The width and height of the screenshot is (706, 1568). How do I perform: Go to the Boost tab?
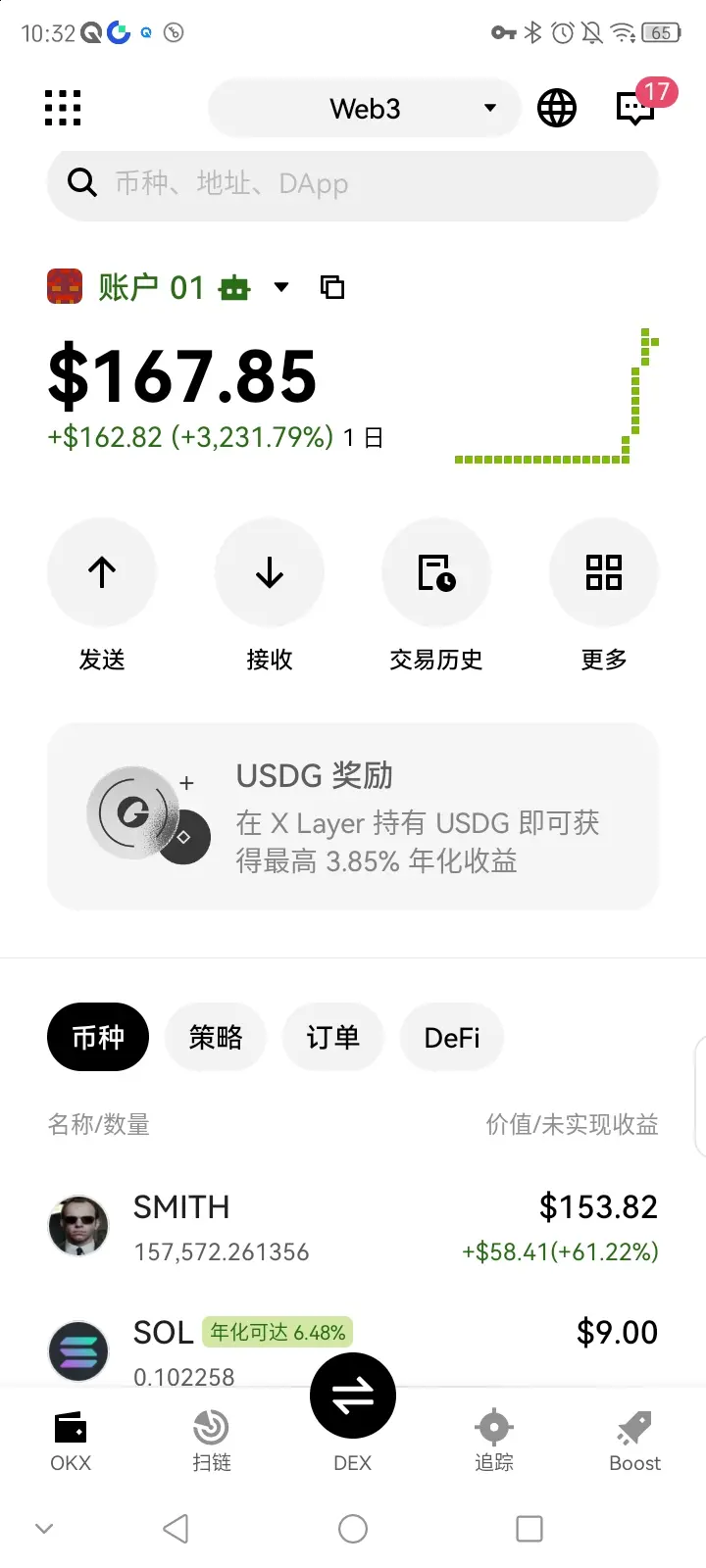pos(634,1441)
